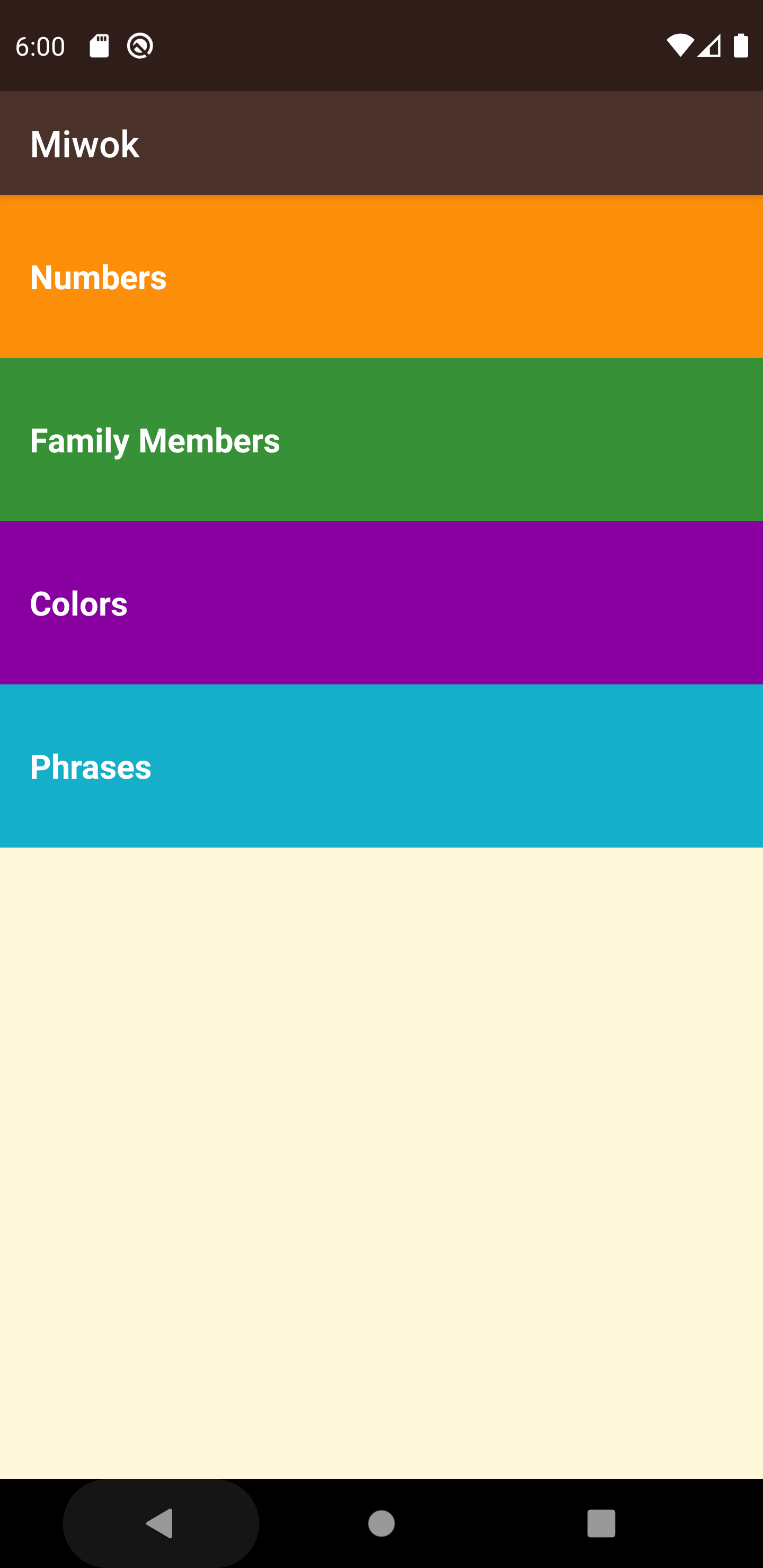This screenshot has height=1568, width=763.
Task: Open the Numbers category
Action: [381, 277]
